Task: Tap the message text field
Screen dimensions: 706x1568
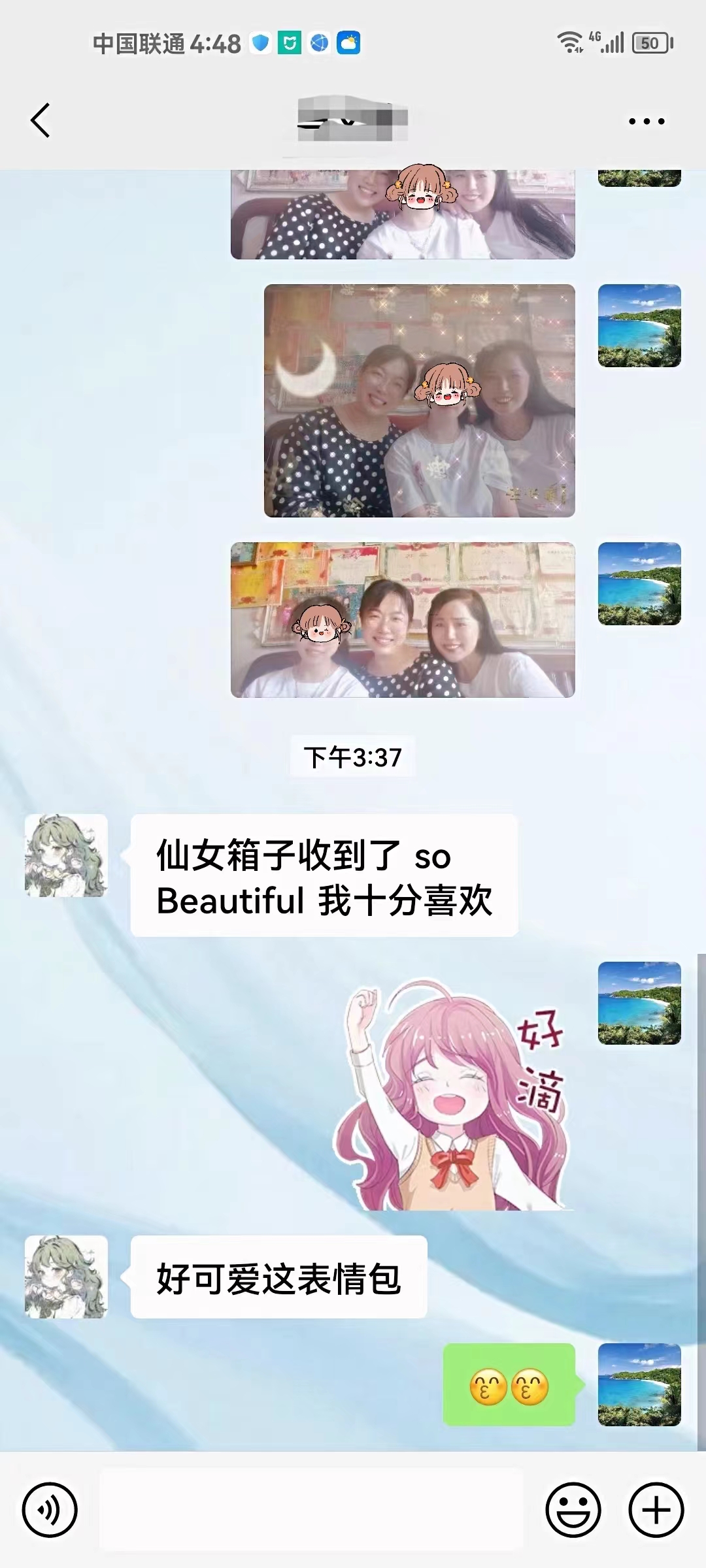Action: (311, 1510)
